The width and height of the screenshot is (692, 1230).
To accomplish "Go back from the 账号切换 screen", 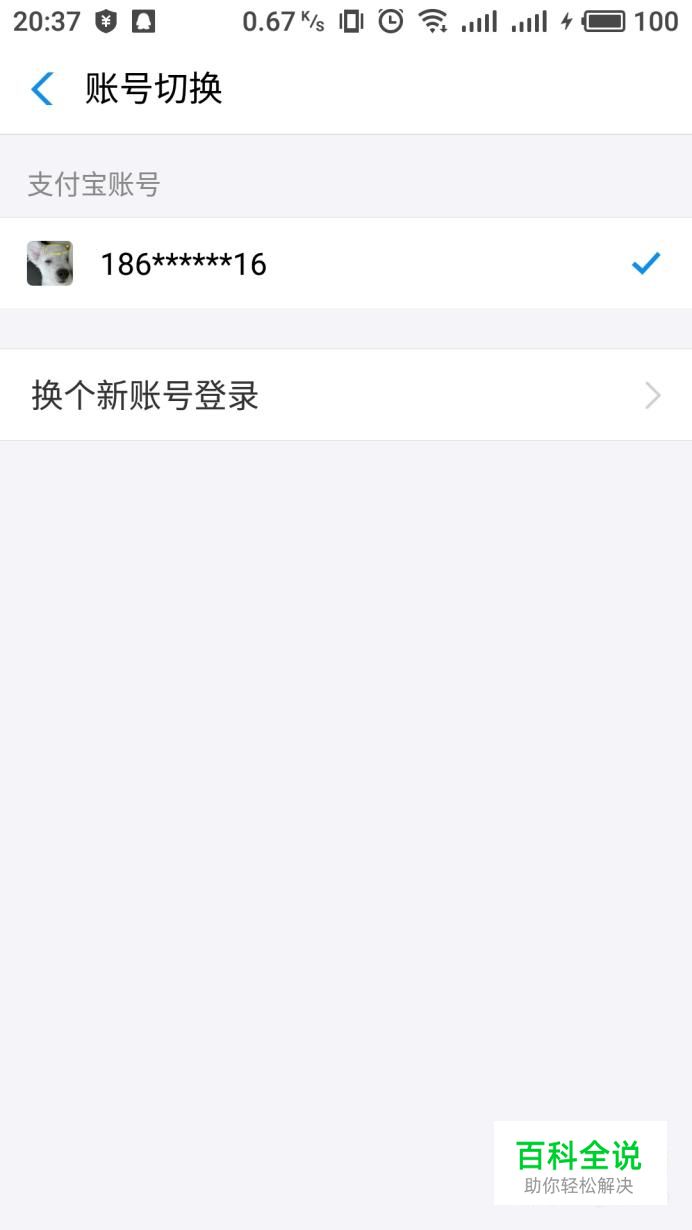I will 42,89.
